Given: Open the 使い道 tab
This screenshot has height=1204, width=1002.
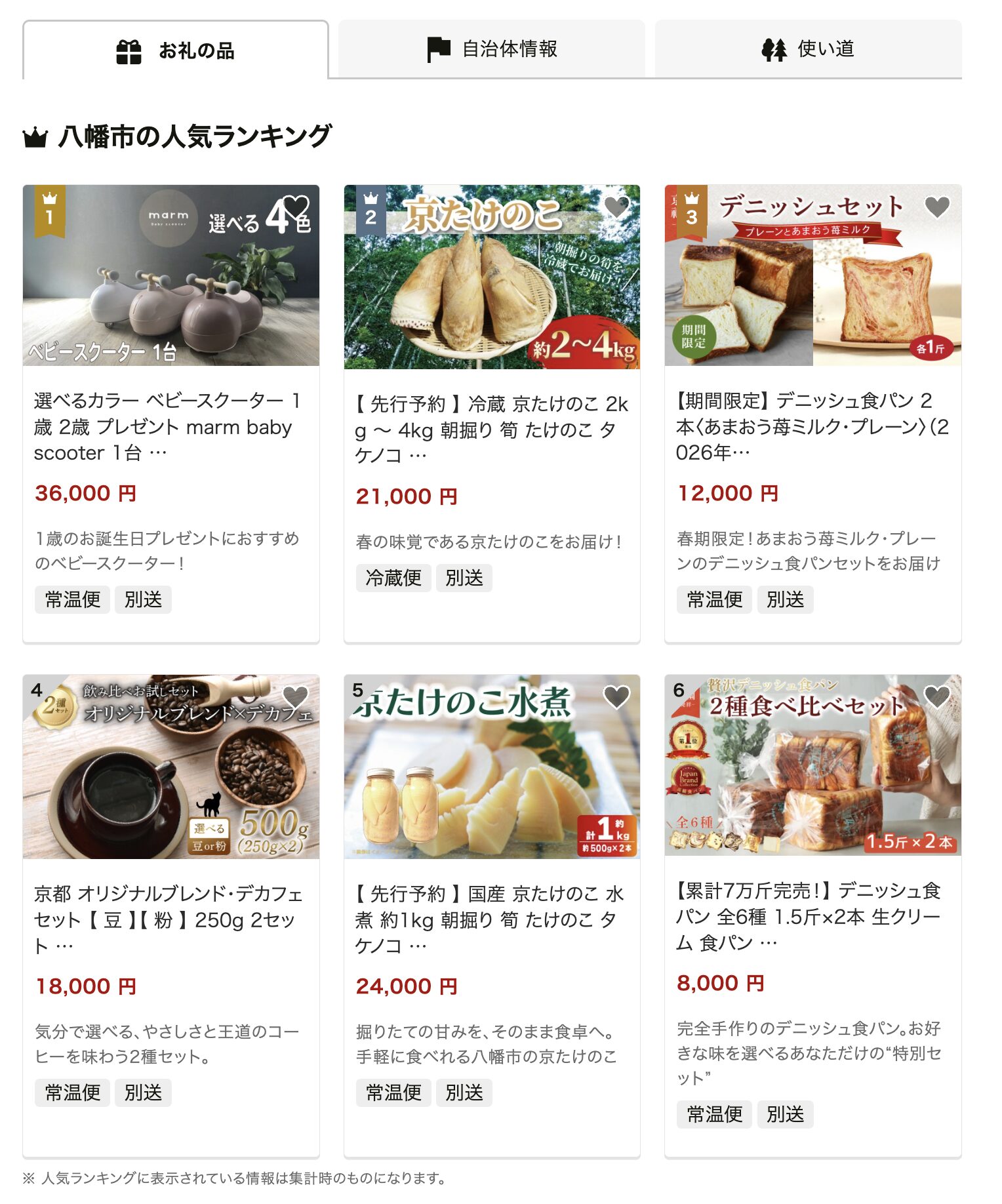Looking at the screenshot, I should (x=808, y=49).
